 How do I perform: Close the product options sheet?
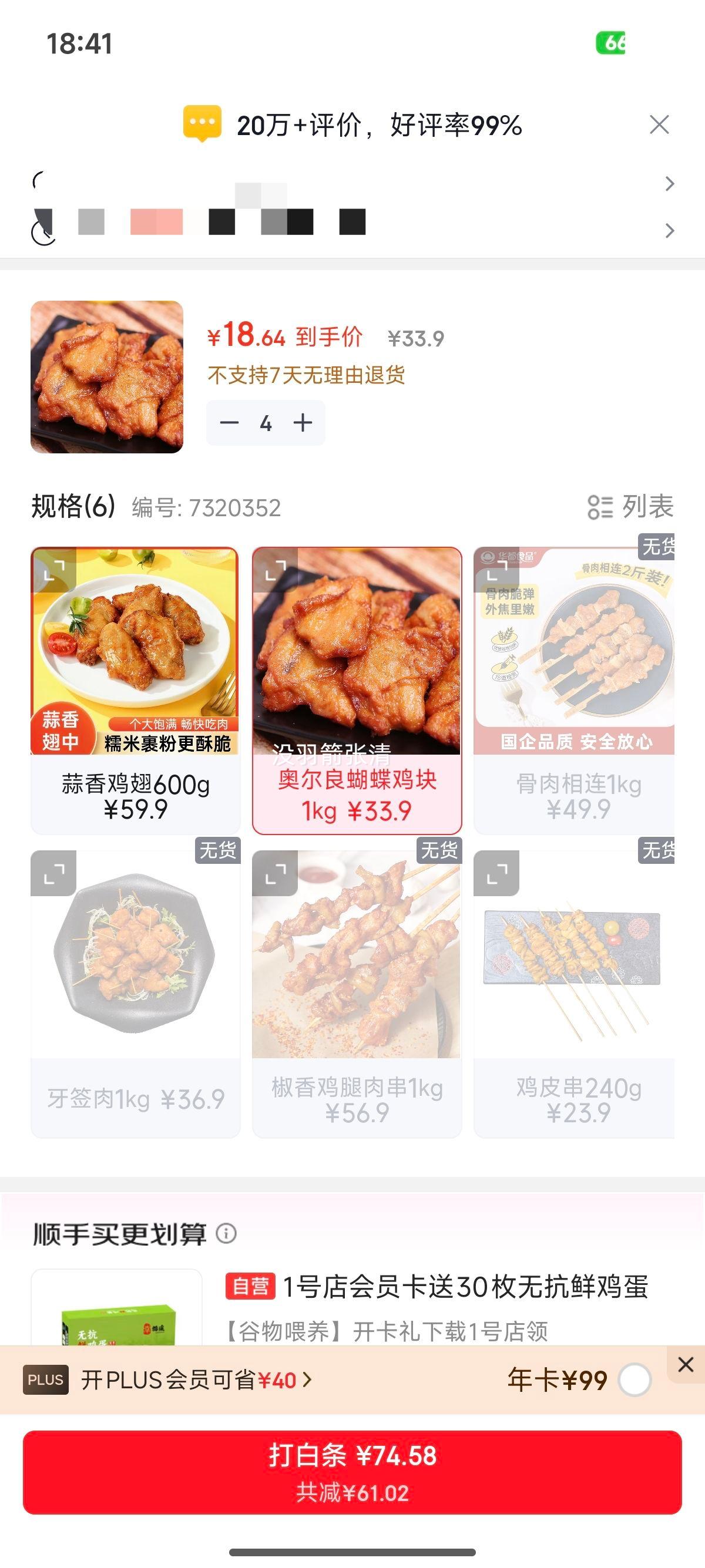coord(659,125)
